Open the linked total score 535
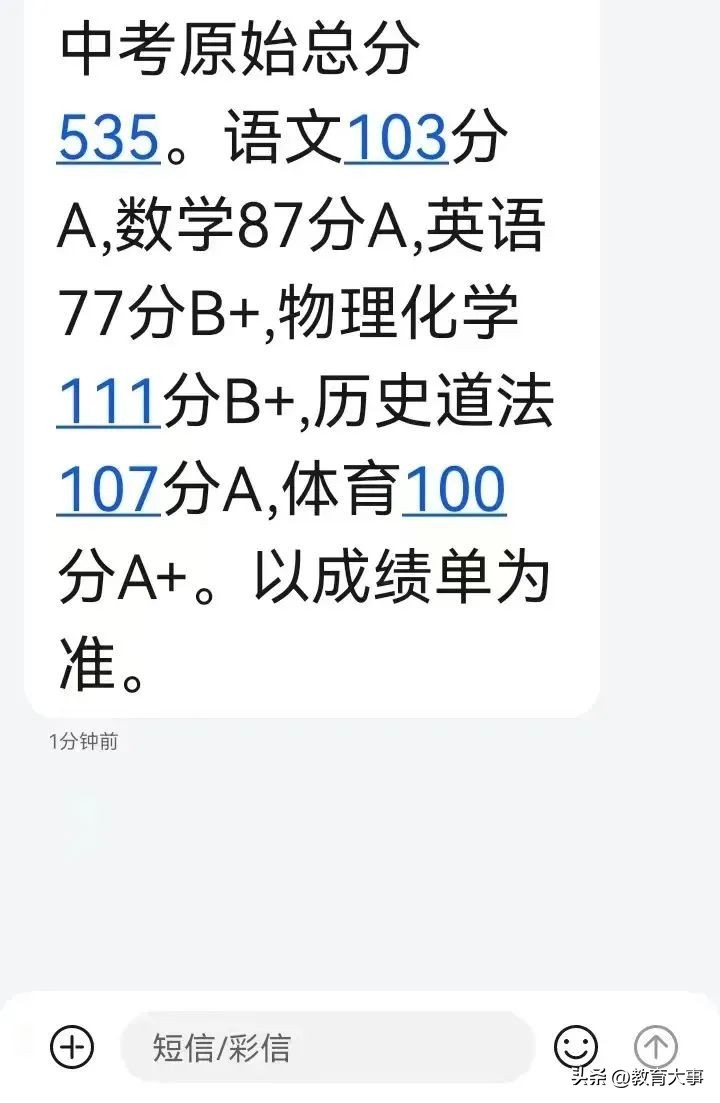The width and height of the screenshot is (720, 1103). (x=110, y=136)
